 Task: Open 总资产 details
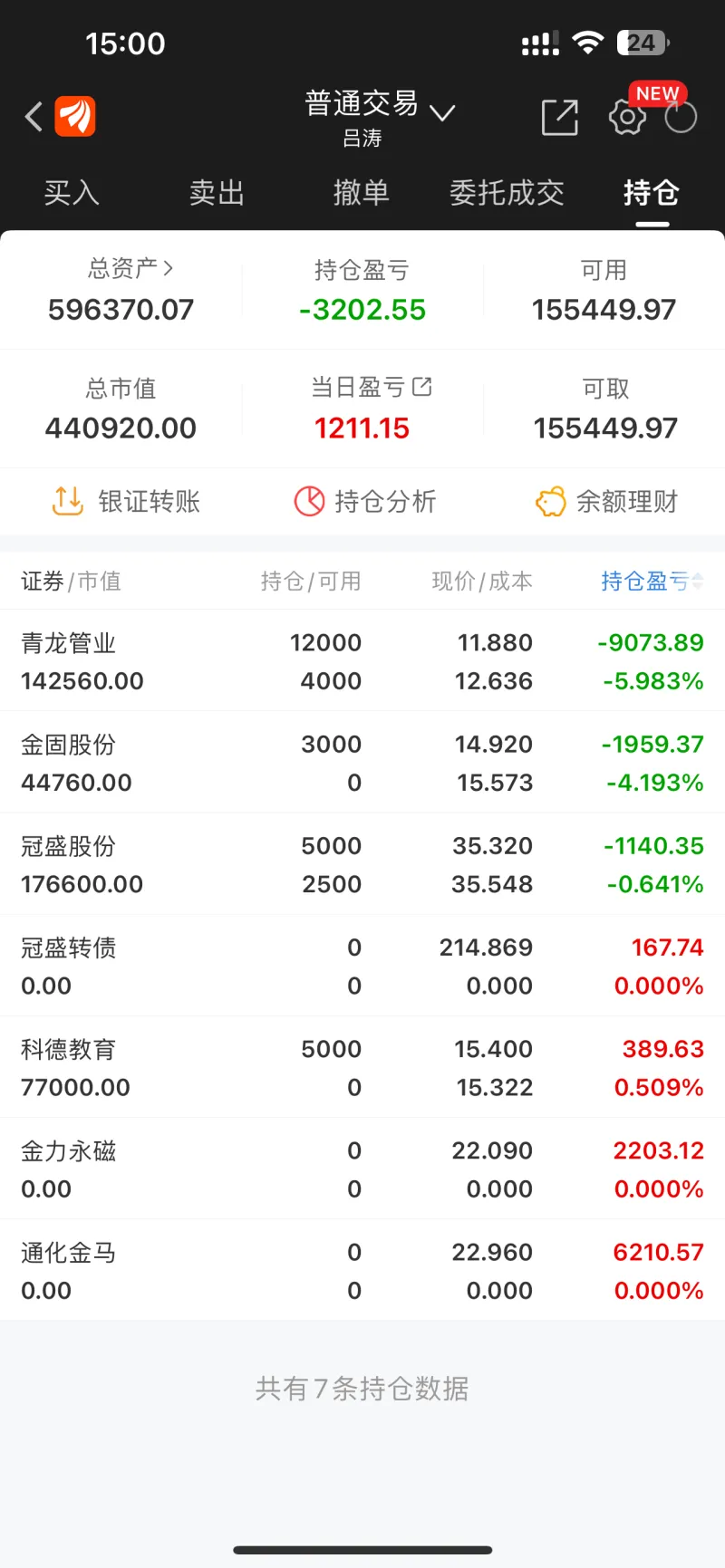tap(130, 269)
